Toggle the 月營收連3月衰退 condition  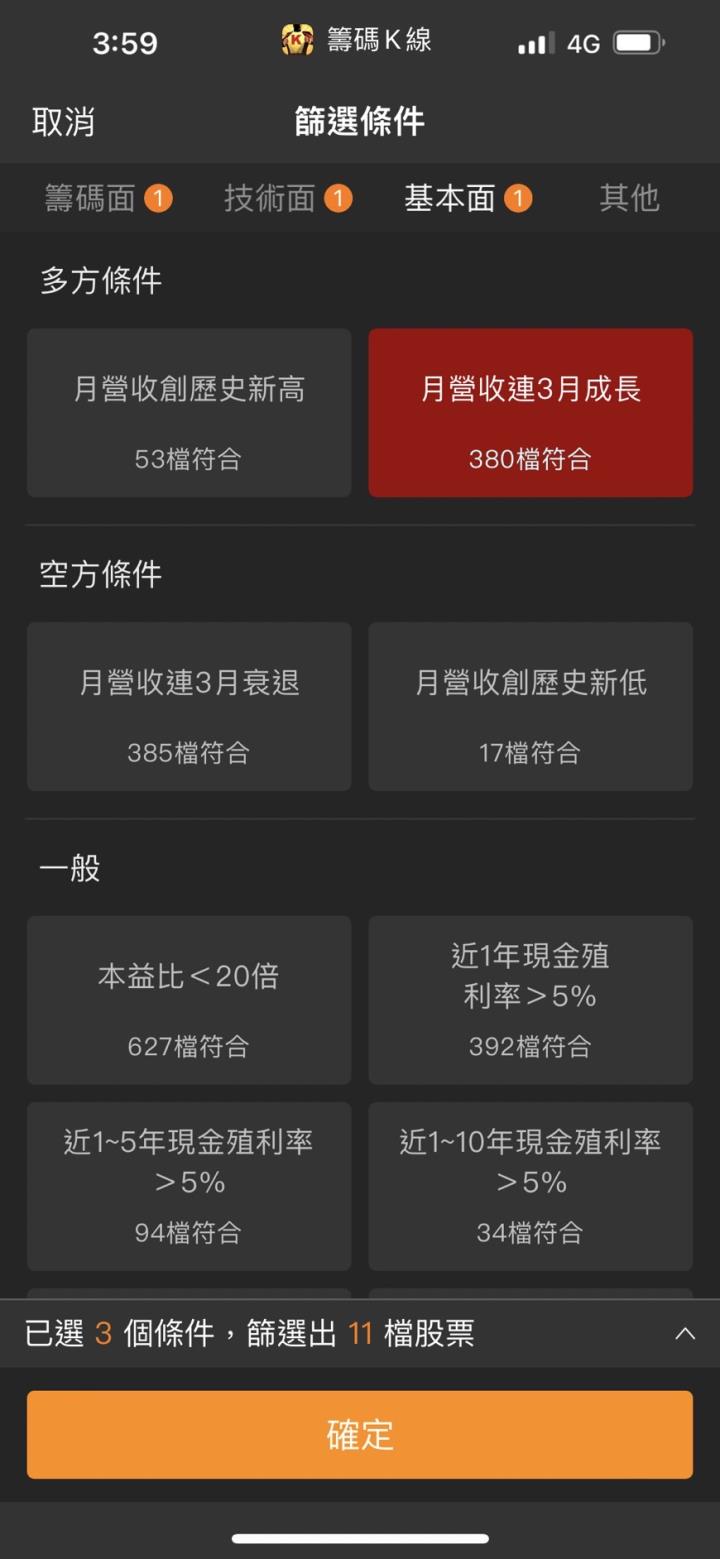tap(188, 706)
